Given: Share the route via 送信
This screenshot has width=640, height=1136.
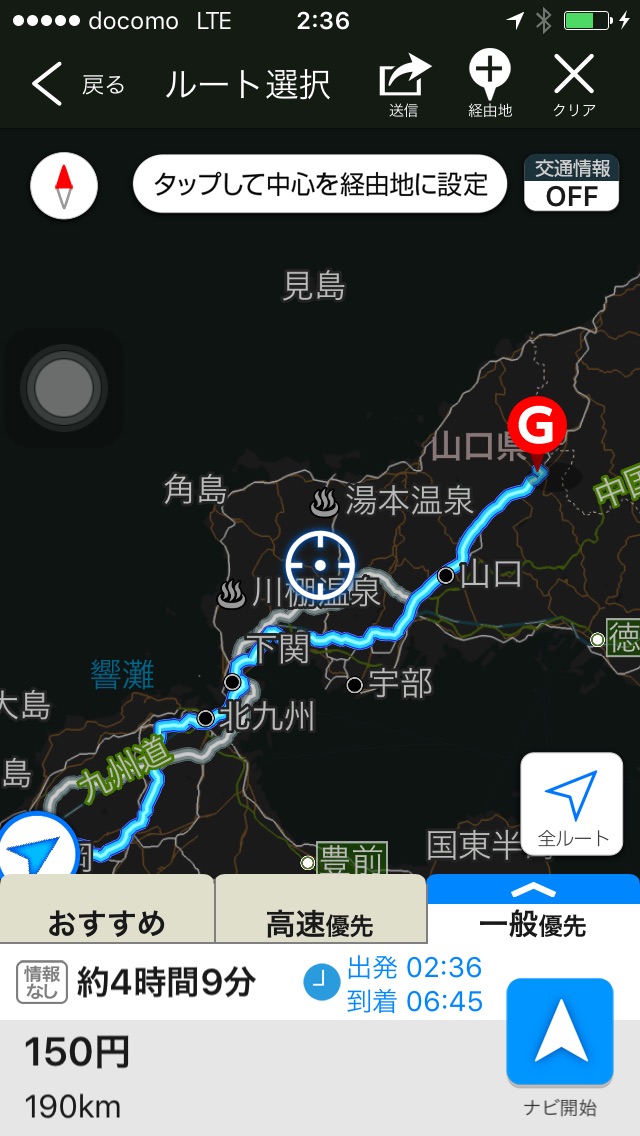Looking at the screenshot, I should pos(404,85).
